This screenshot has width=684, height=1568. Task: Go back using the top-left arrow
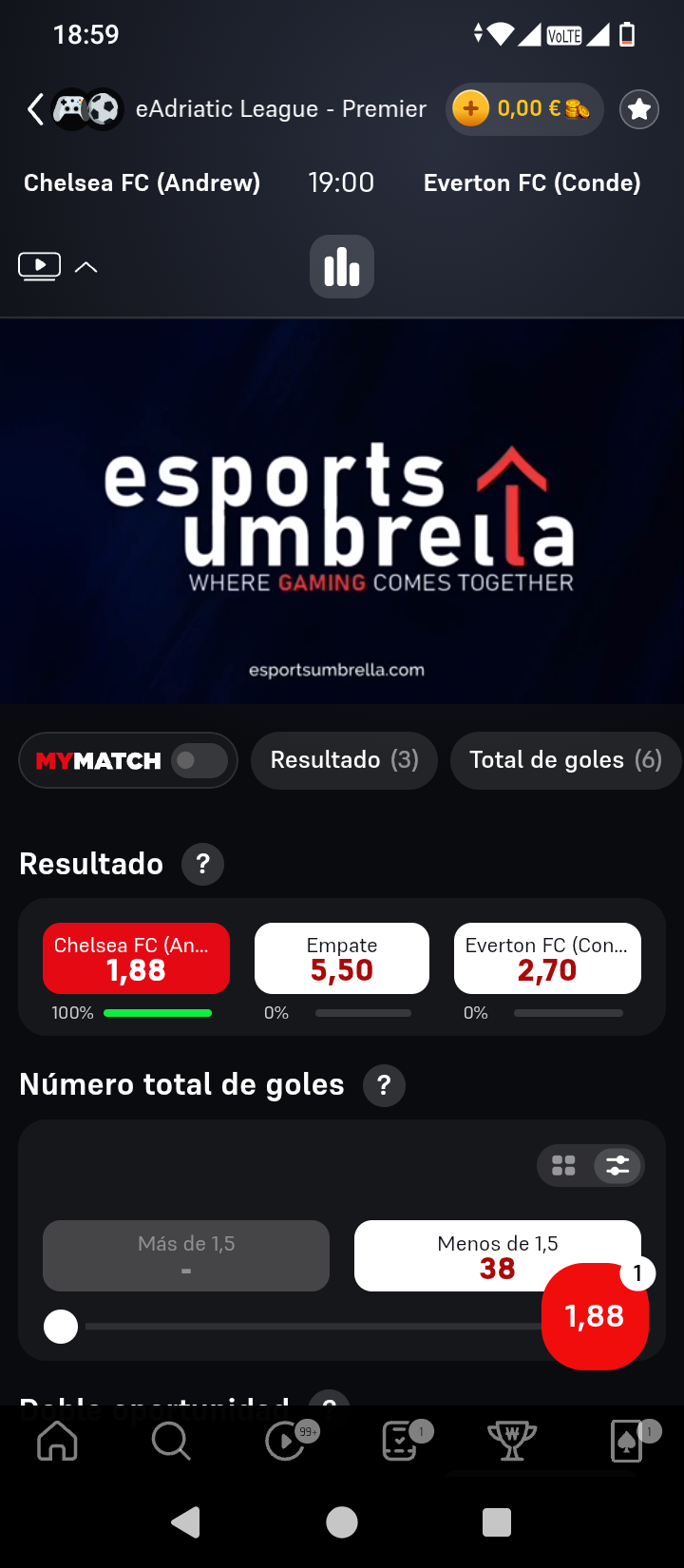[x=35, y=109]
